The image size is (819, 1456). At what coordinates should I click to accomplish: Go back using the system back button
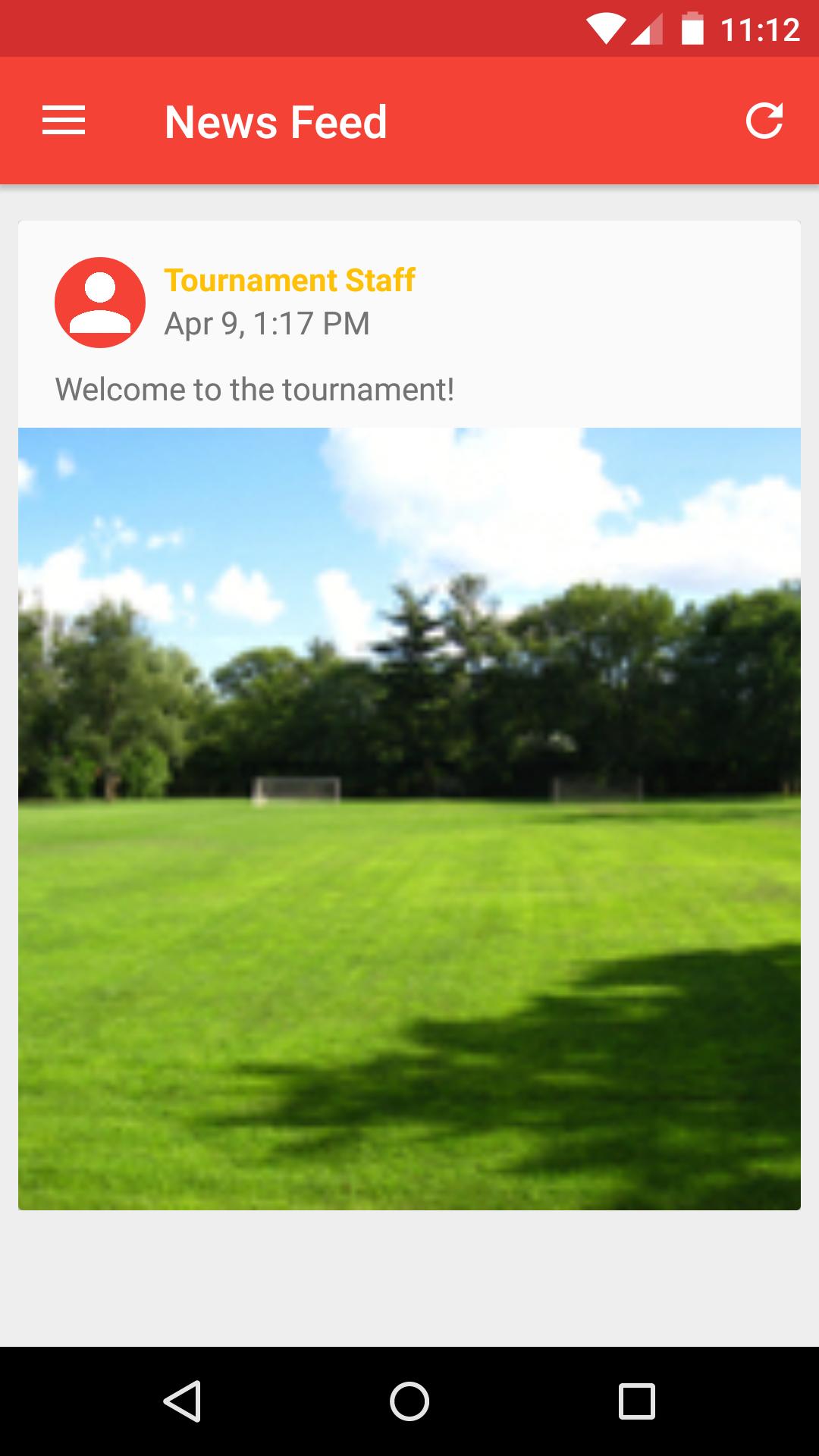coord(182,1401)
